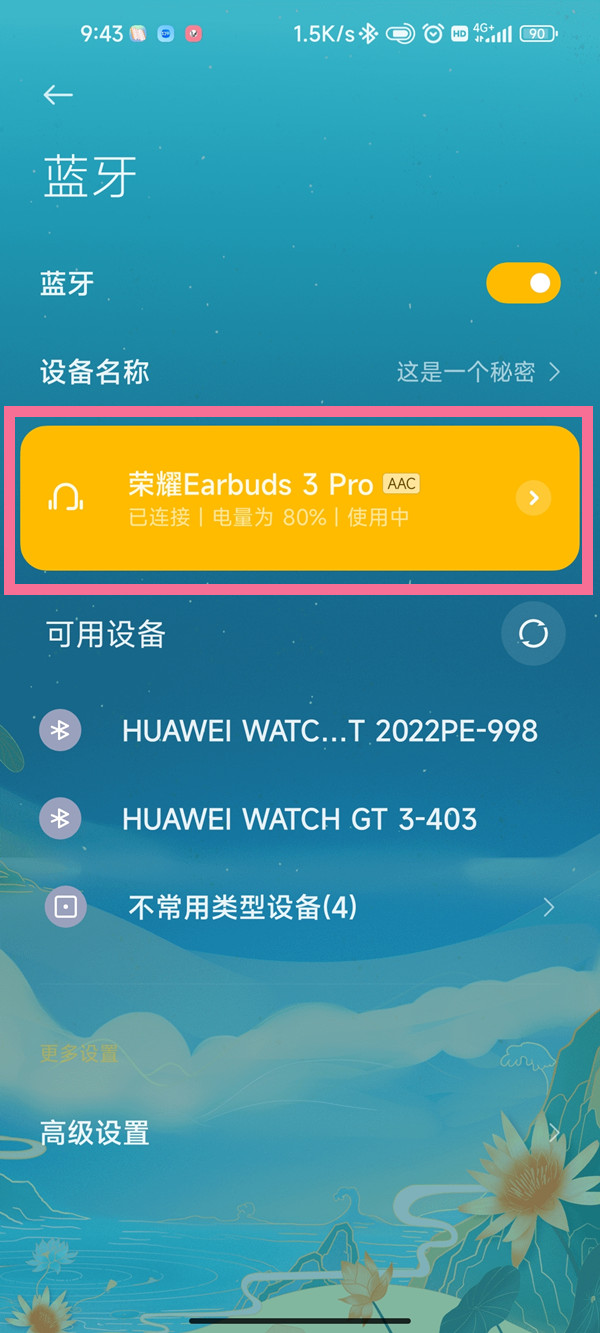Expand 不常用类型设备(4)
600x1333 pixels.
coord(300,908)
